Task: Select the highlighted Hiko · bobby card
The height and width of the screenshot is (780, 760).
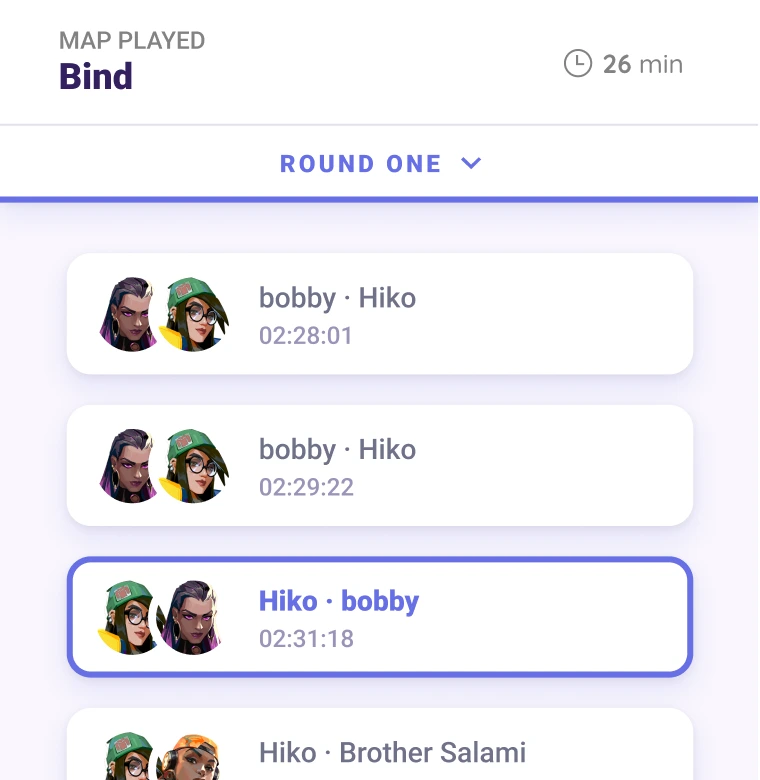Action: (380, 615)
